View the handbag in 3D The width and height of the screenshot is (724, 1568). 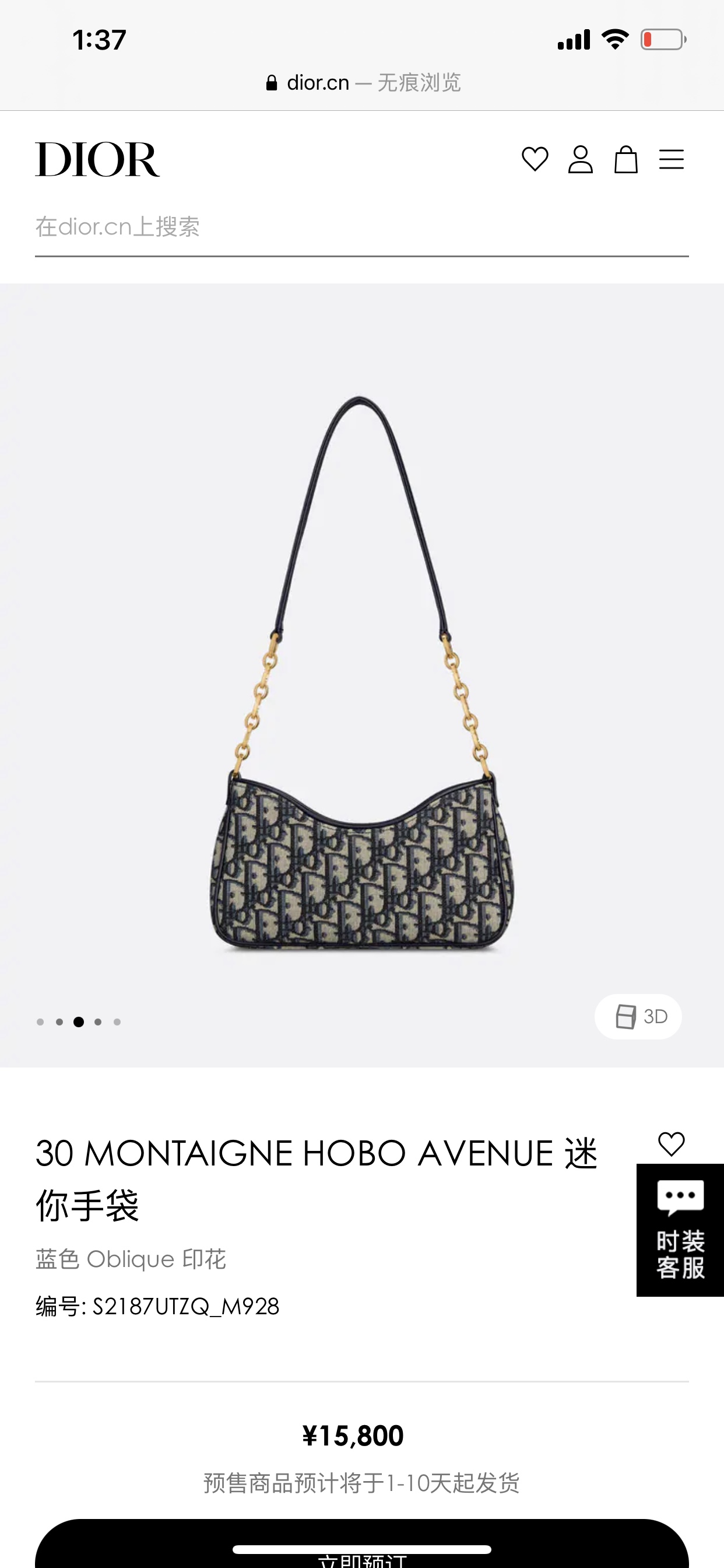(638, 1017)
